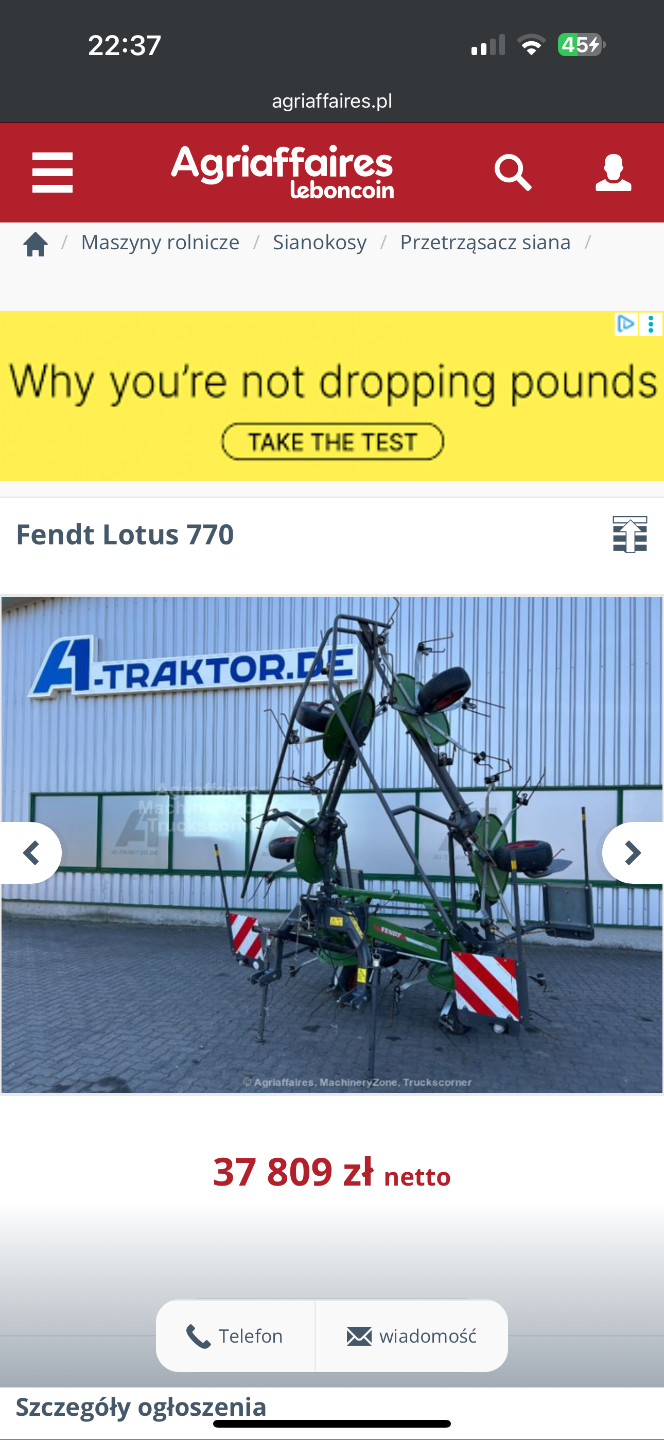Show previous photo of the machine
The height and width of the screenshot is (1440, 664).
[x=31, y=853]
